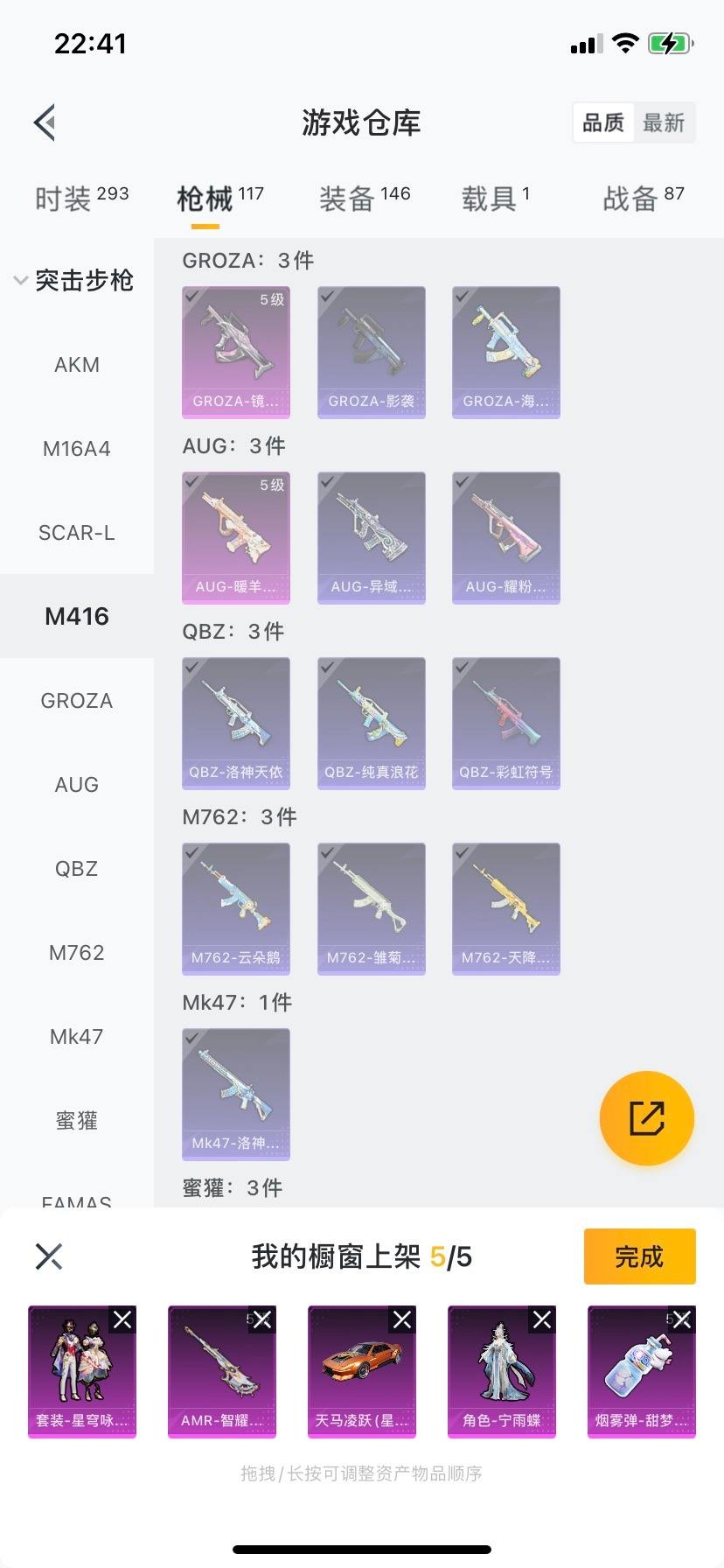Viewport: 724px width, 1568px height.
Task: Go back using the top-left arrow
Action: (45, 122)
